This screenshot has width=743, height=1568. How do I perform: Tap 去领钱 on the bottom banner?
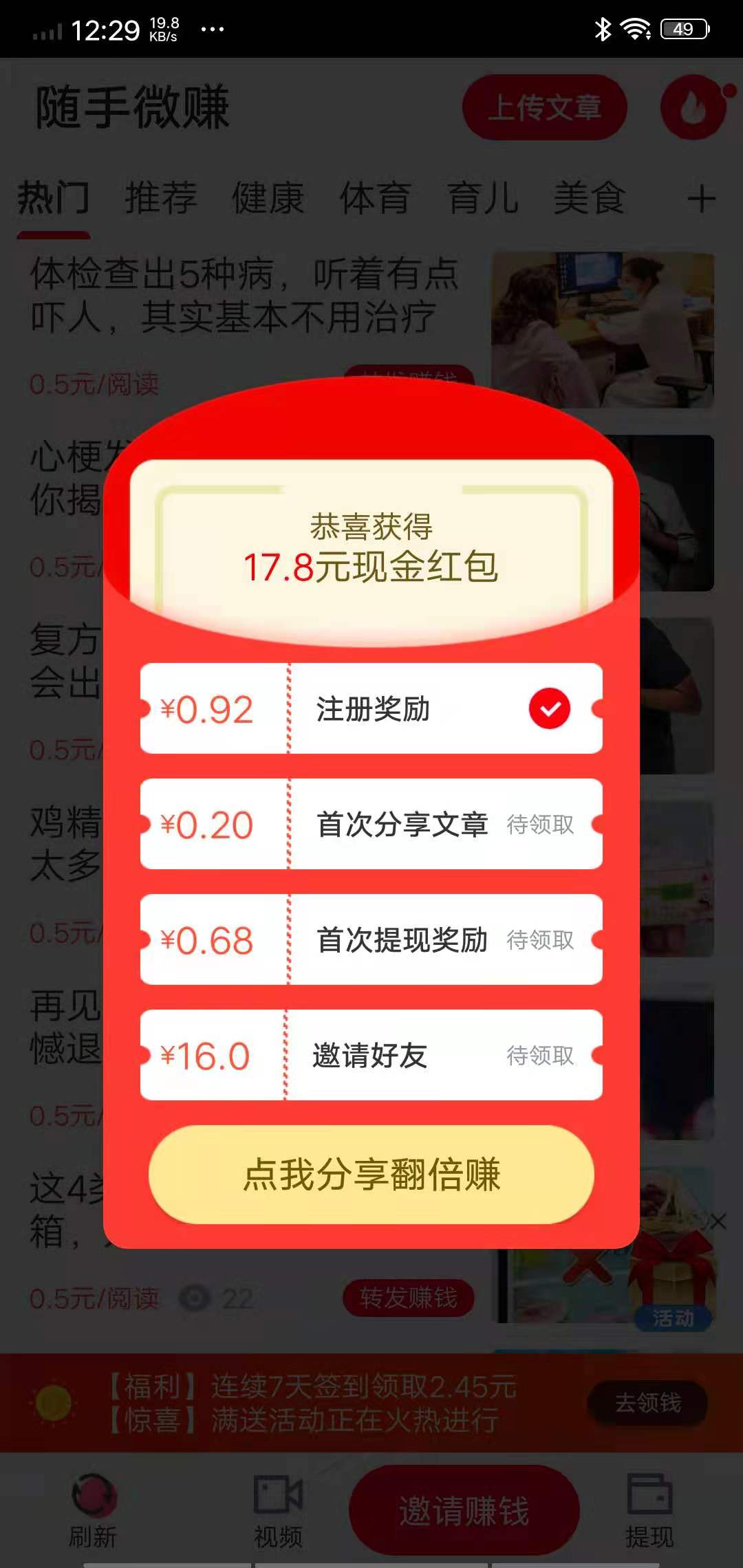click(x=645, y=1403)
